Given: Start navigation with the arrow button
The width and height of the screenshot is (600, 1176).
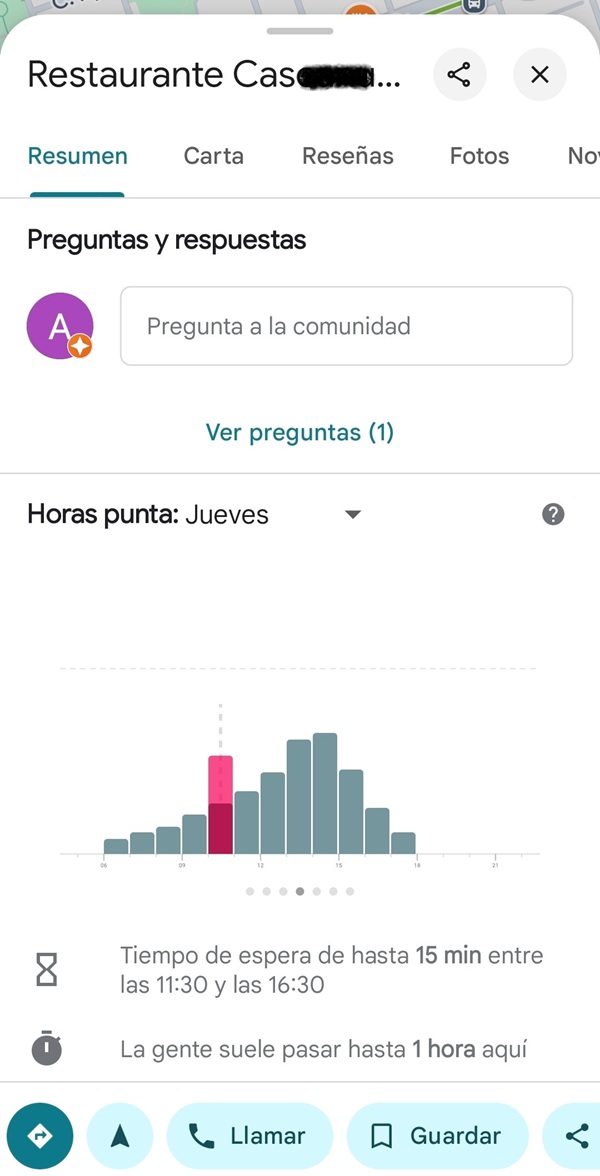Looking at the screenshot, I should tap(120, 1136).
